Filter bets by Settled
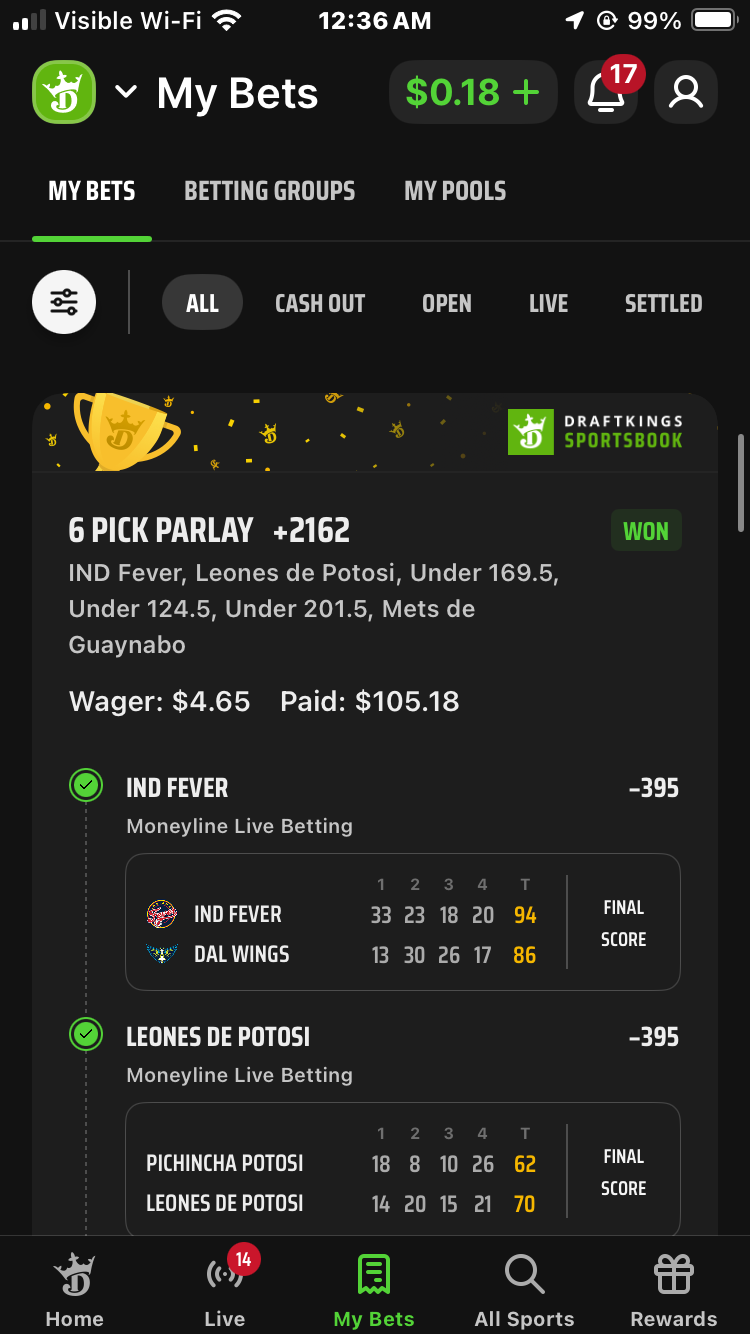Image resolution: width=750 pixels, height=1334 pixels. pyautogui.click(x=663, y=303)
